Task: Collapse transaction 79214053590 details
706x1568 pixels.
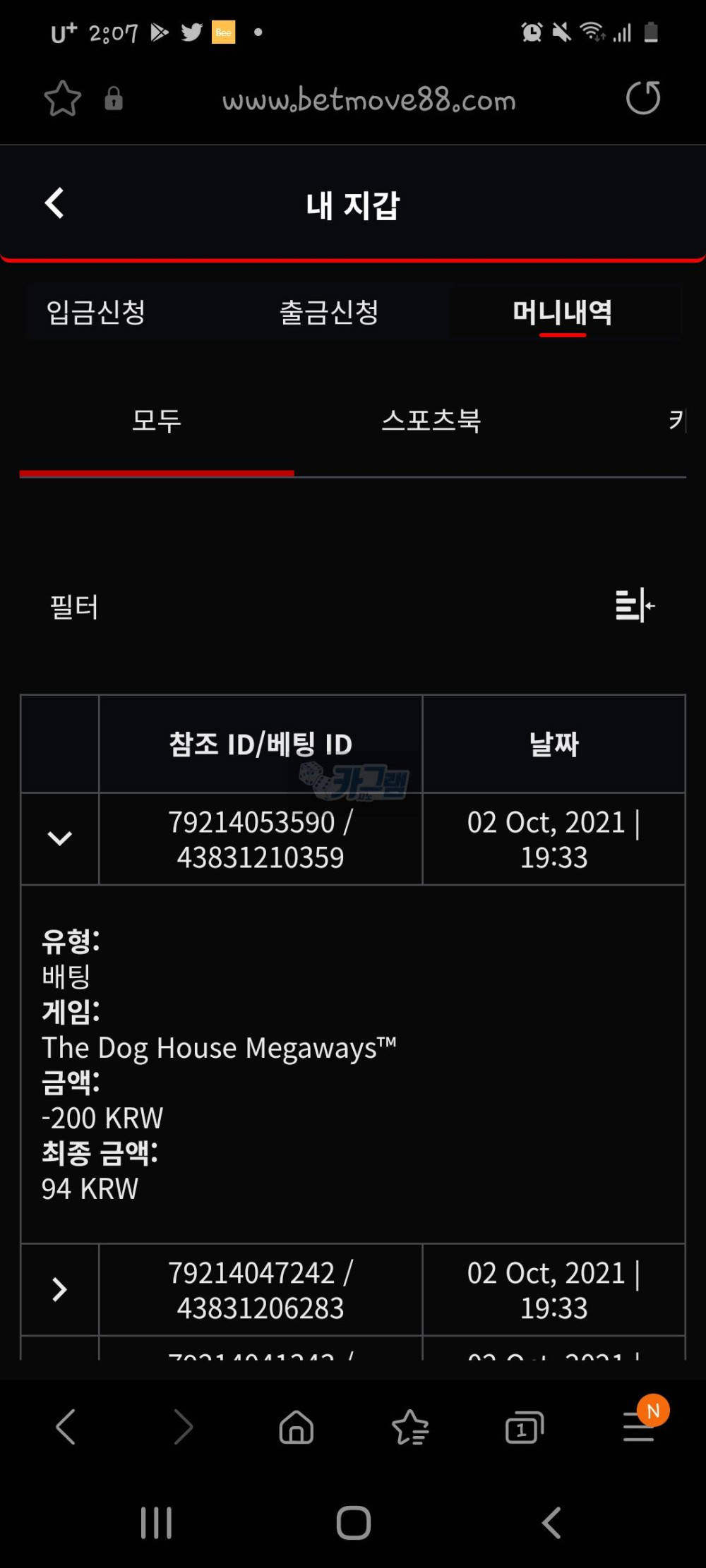Action: [60, 838]
